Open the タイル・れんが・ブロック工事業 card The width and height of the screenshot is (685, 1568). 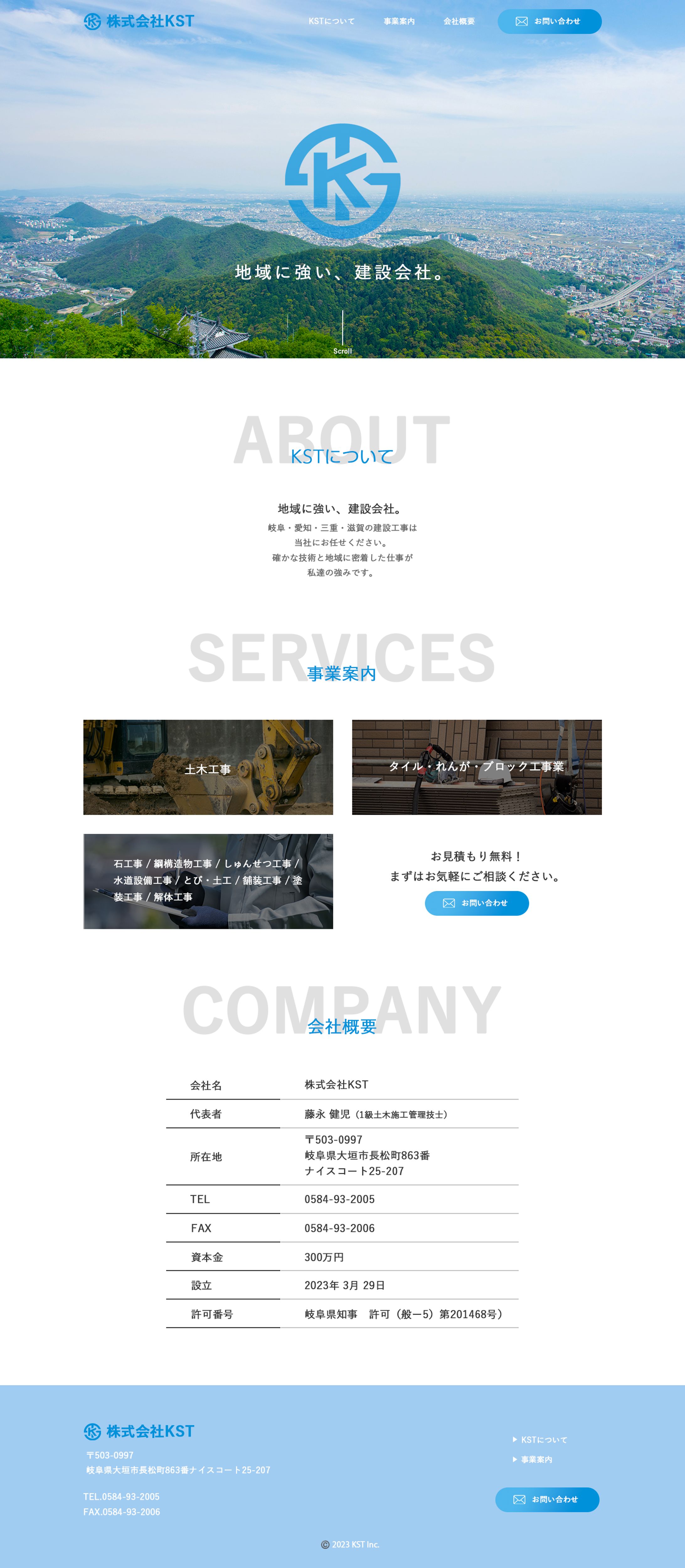[x=476, y=767]
